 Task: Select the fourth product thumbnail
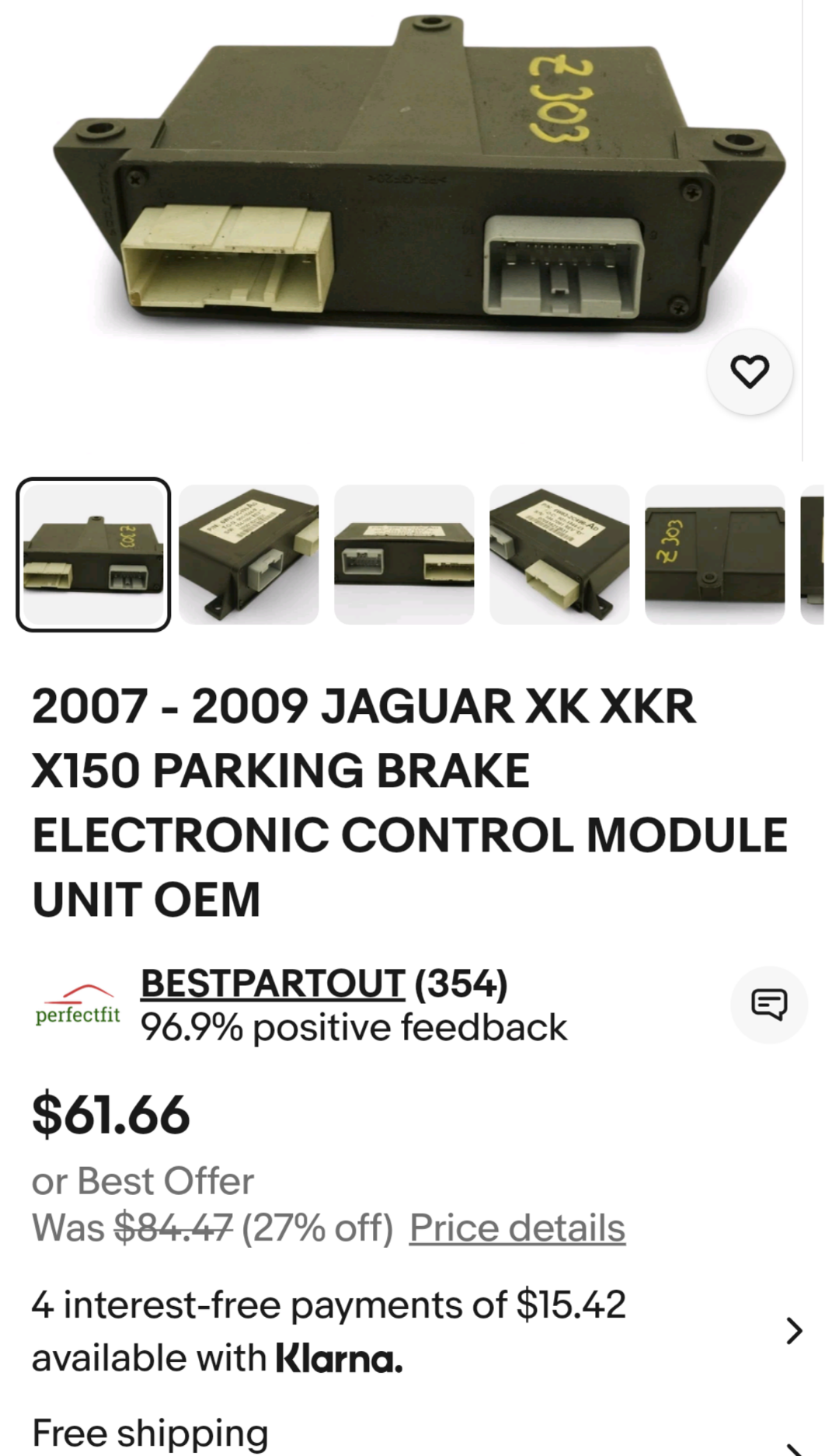(559, 554)
